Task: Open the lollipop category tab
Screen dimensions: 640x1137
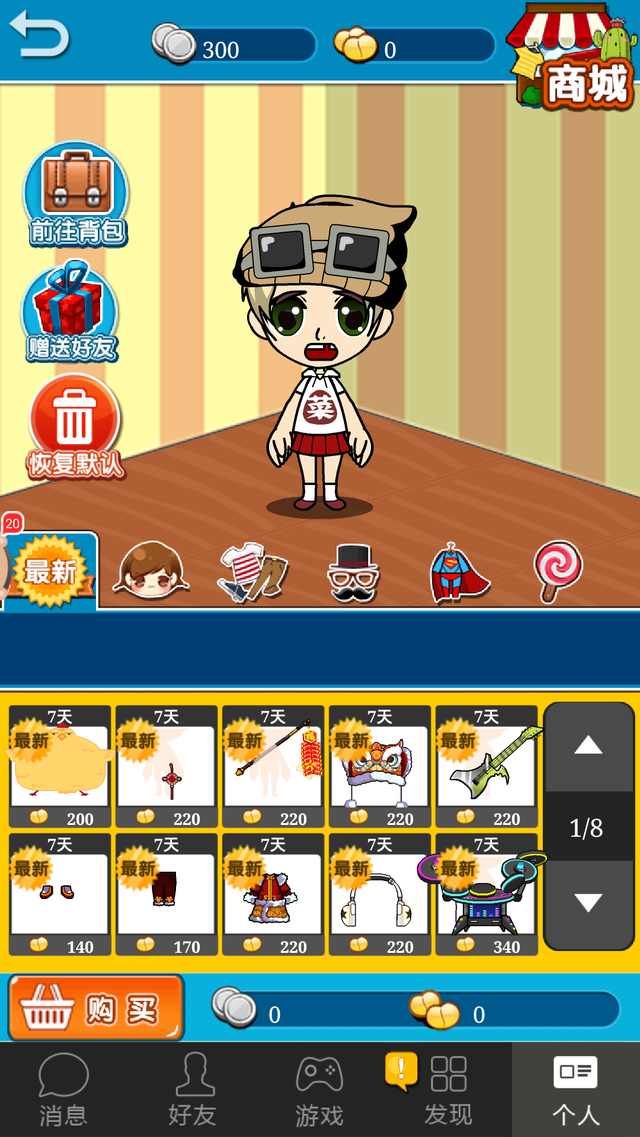Action: pos(558,571)
